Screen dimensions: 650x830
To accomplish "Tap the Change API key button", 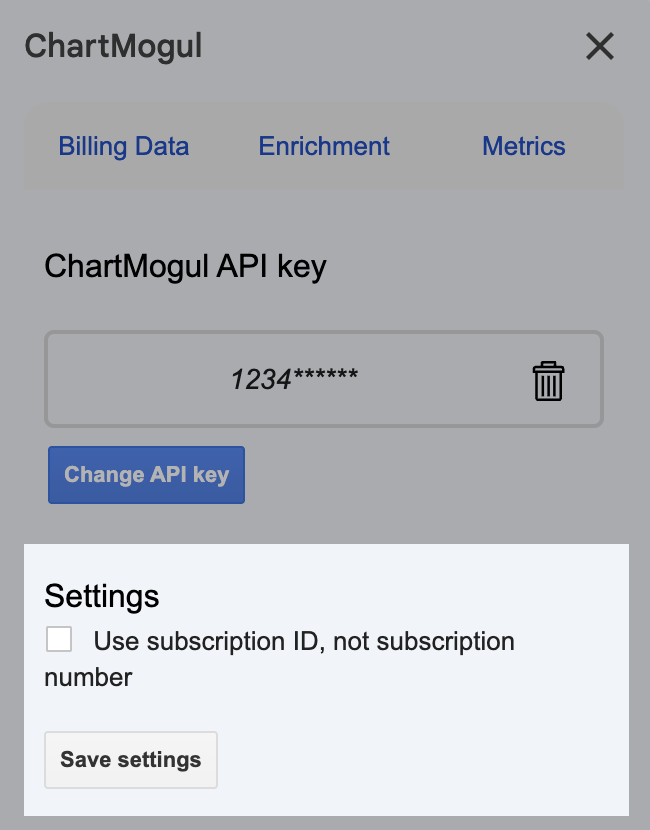I will click(x=147, y=475).
